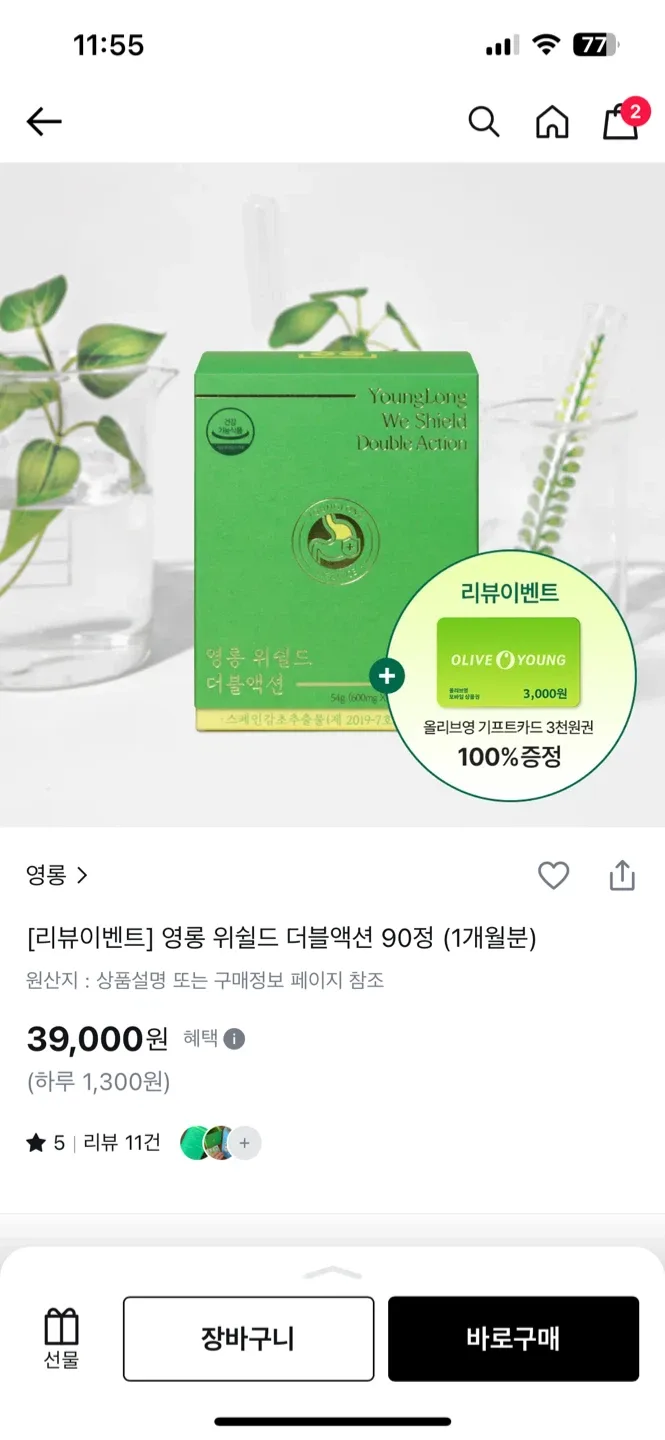Open the 혜택 info icon
665x1440 pixels.
[x=234, y=1039]
